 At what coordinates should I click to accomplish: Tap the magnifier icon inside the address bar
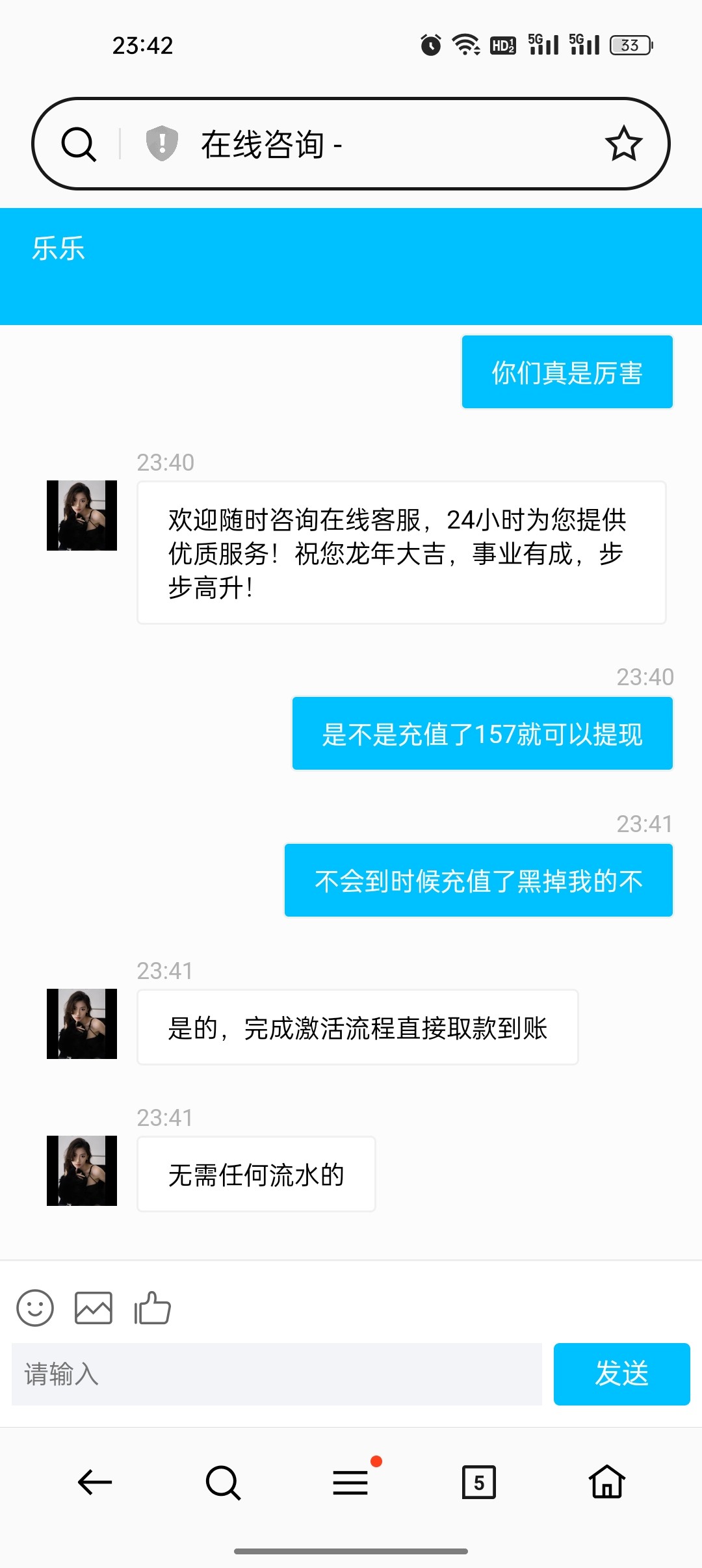(79, 143)
